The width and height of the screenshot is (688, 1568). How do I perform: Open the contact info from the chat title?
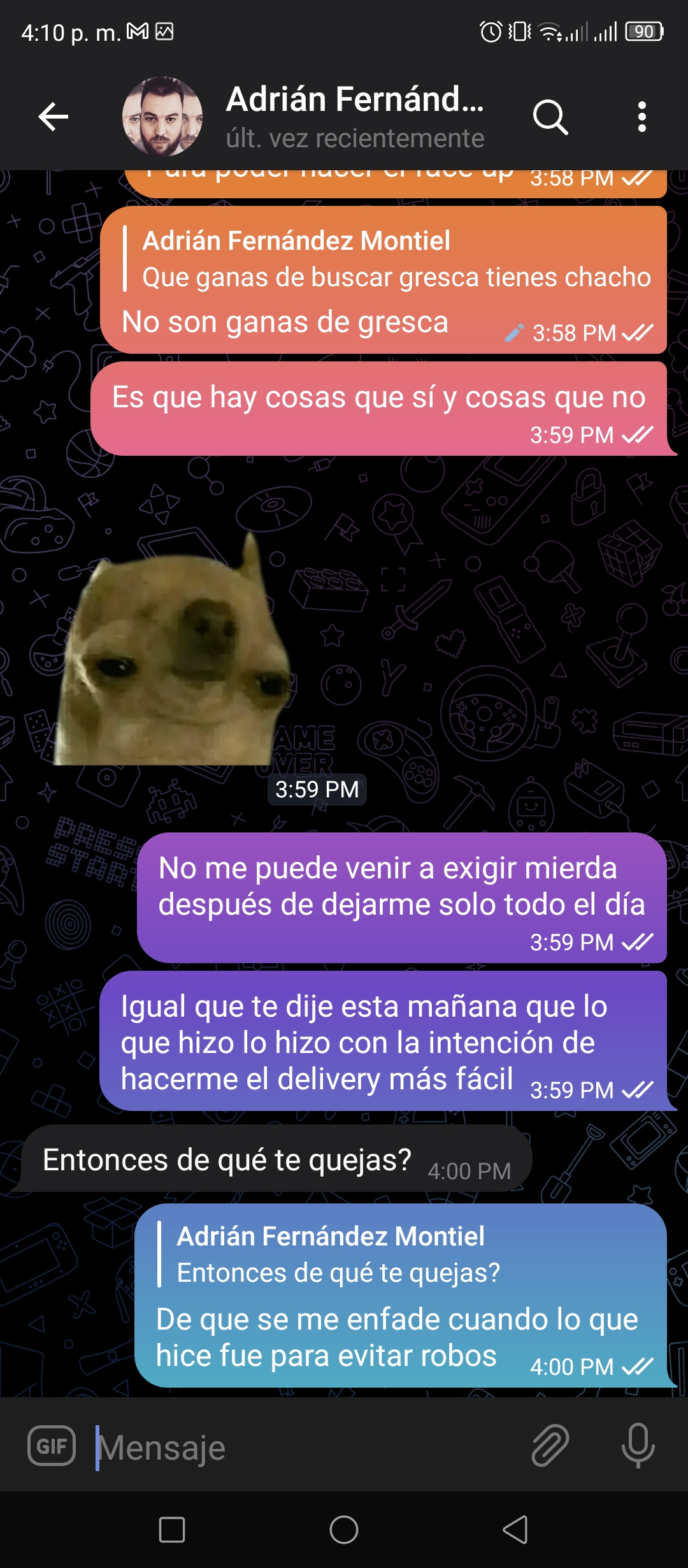click(x=355, y=117)
